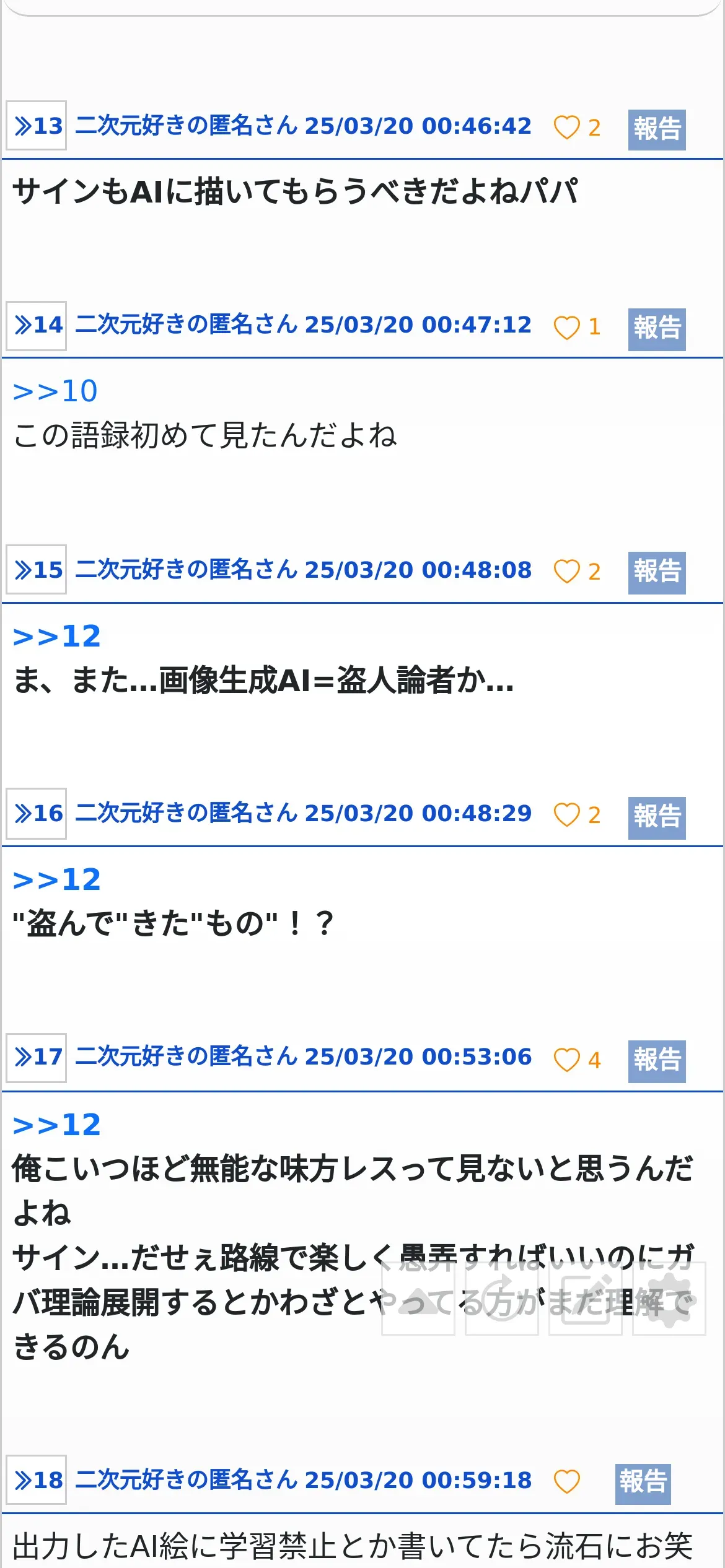Follow the >>12 anchor link in post 17
The height and width of the screenshot is (1568, 725).
[x=56, y=1125]
